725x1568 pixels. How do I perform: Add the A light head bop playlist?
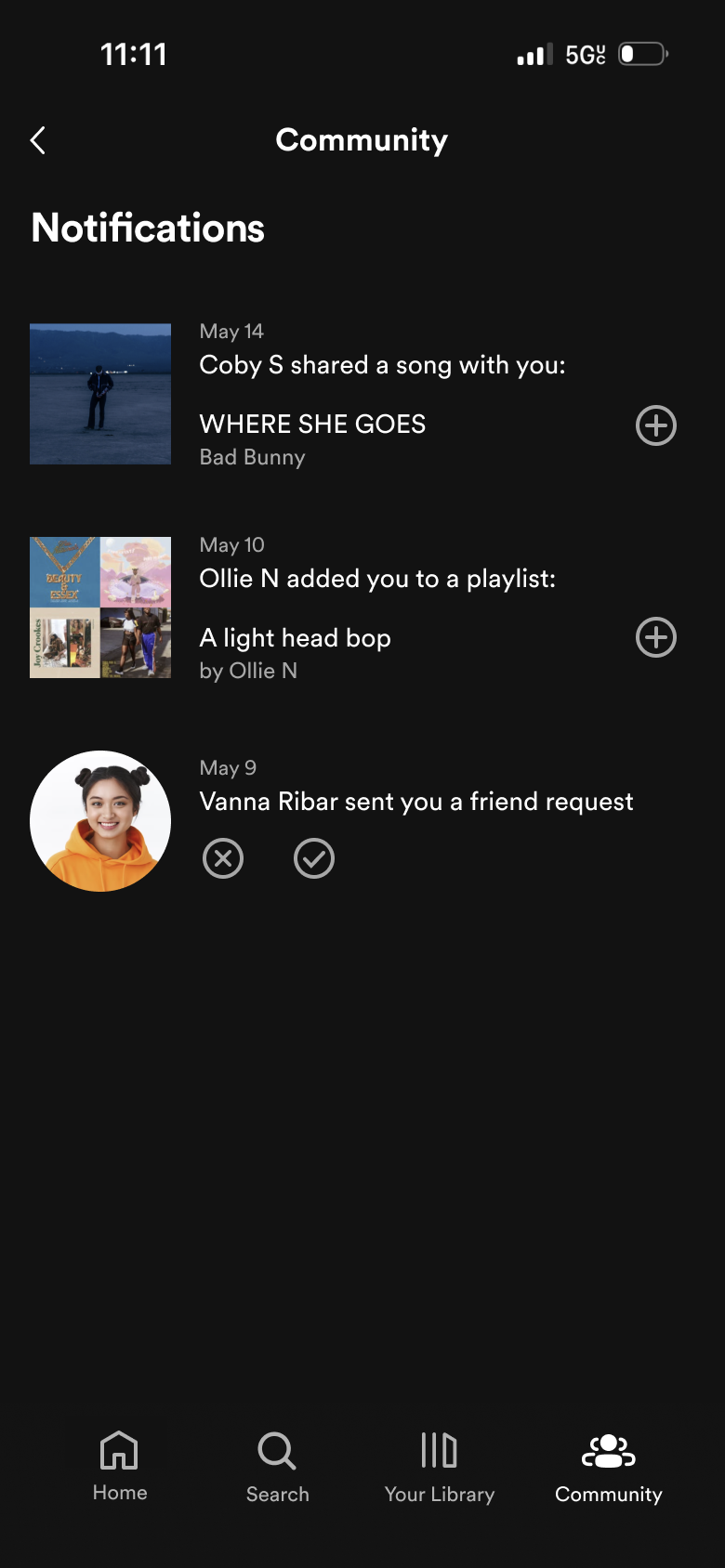tap(655, 638)
